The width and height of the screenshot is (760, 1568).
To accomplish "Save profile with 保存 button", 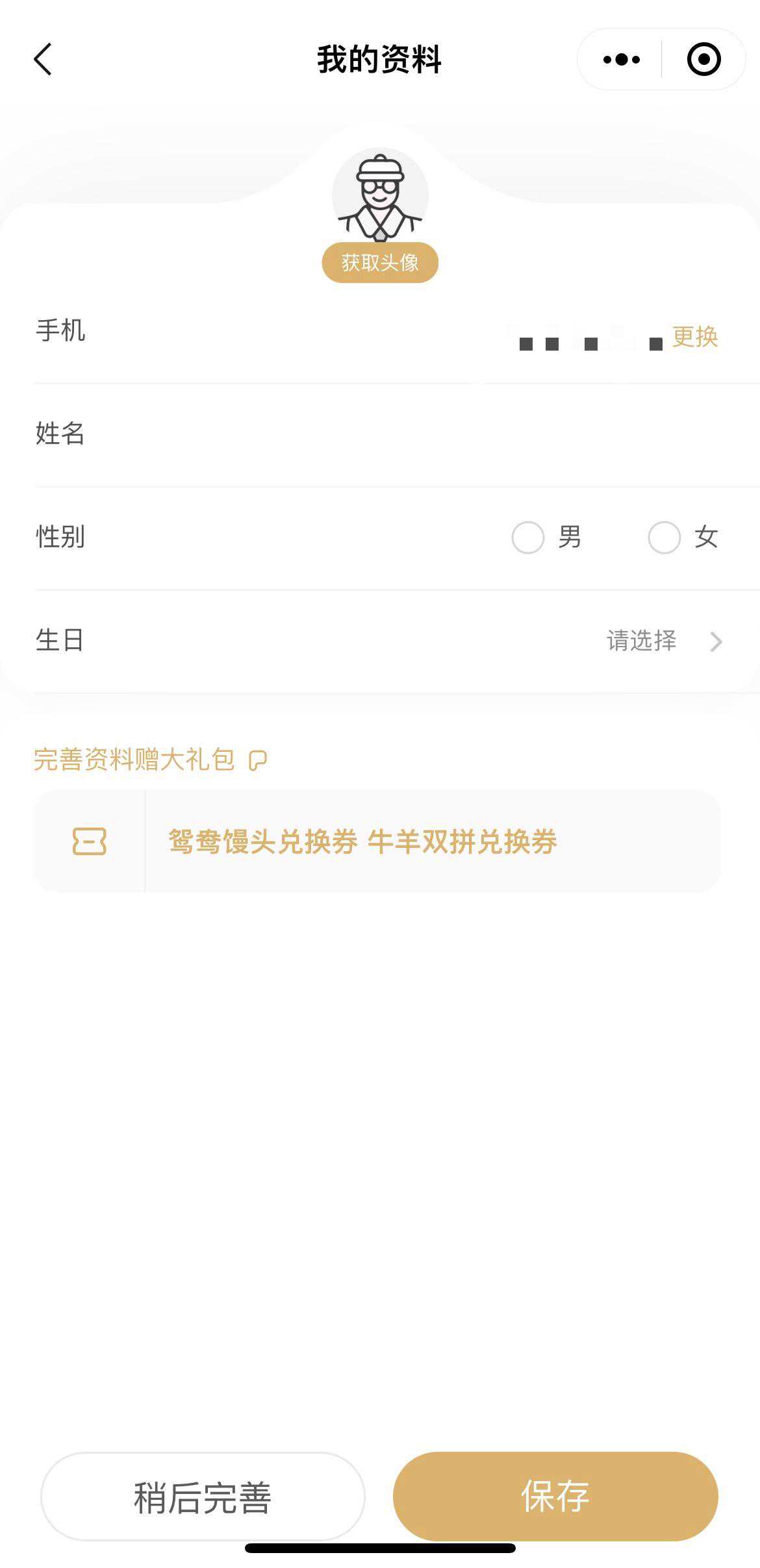I will 555,1496.
